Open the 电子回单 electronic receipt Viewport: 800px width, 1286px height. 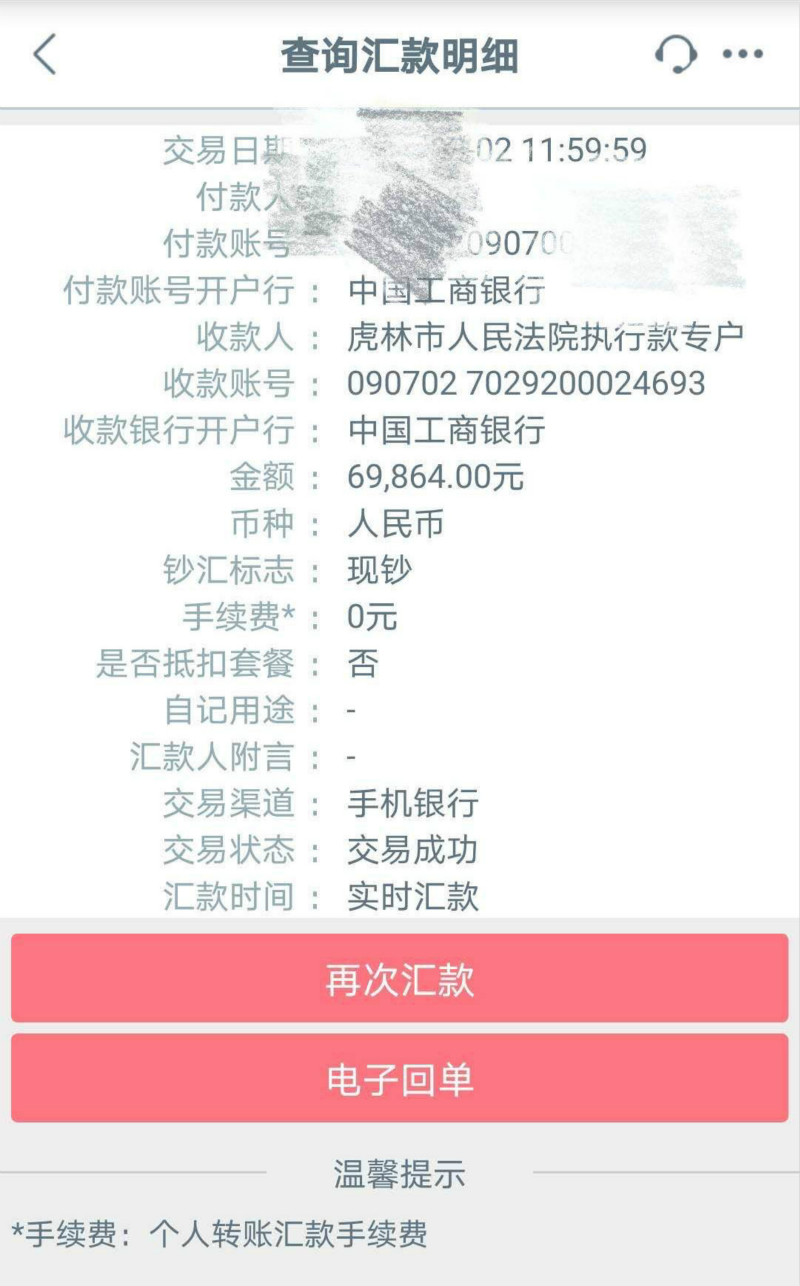click(x=400, y=1078)
